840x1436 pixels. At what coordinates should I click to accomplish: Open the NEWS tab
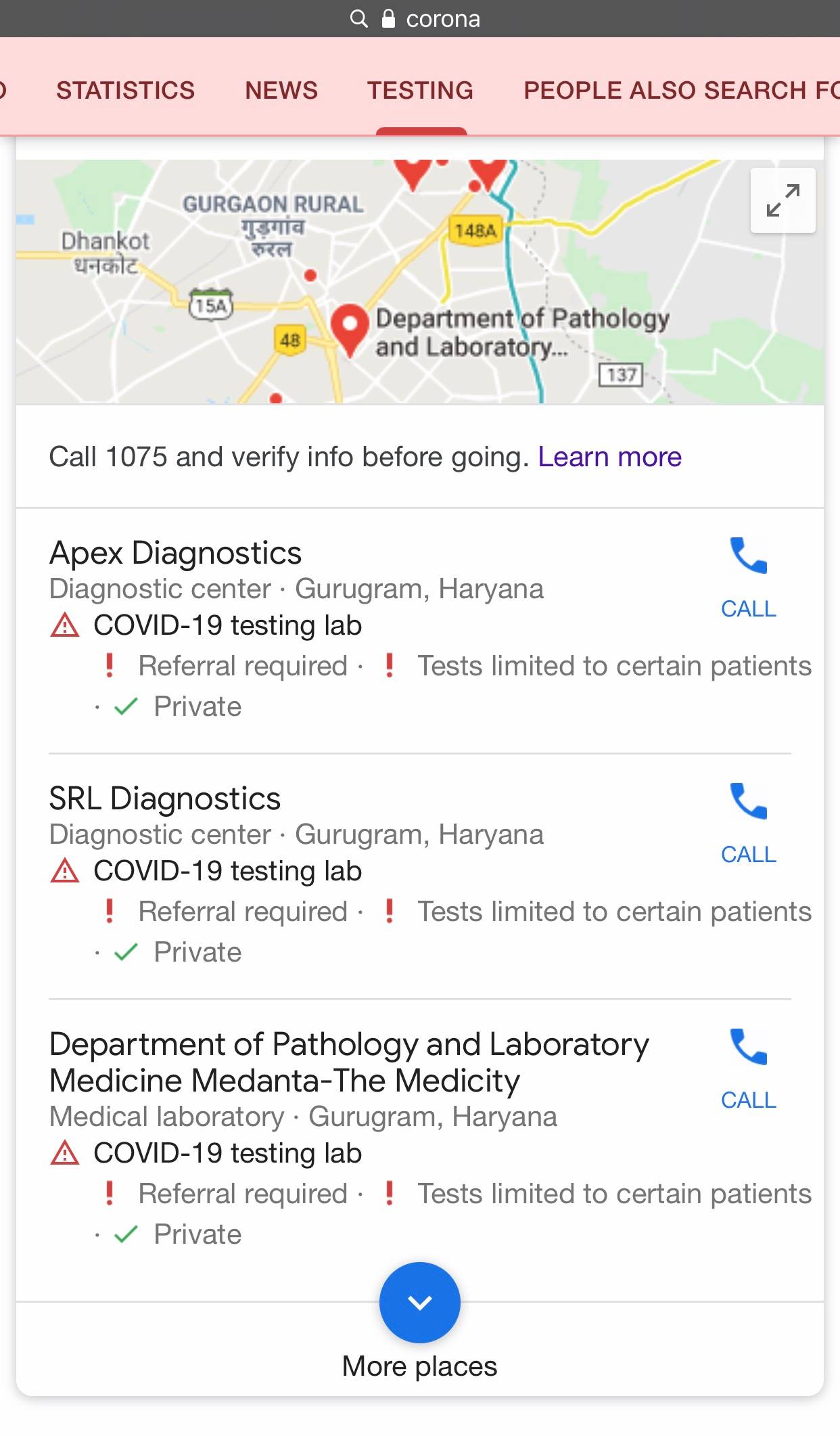[x=281, y=90]
